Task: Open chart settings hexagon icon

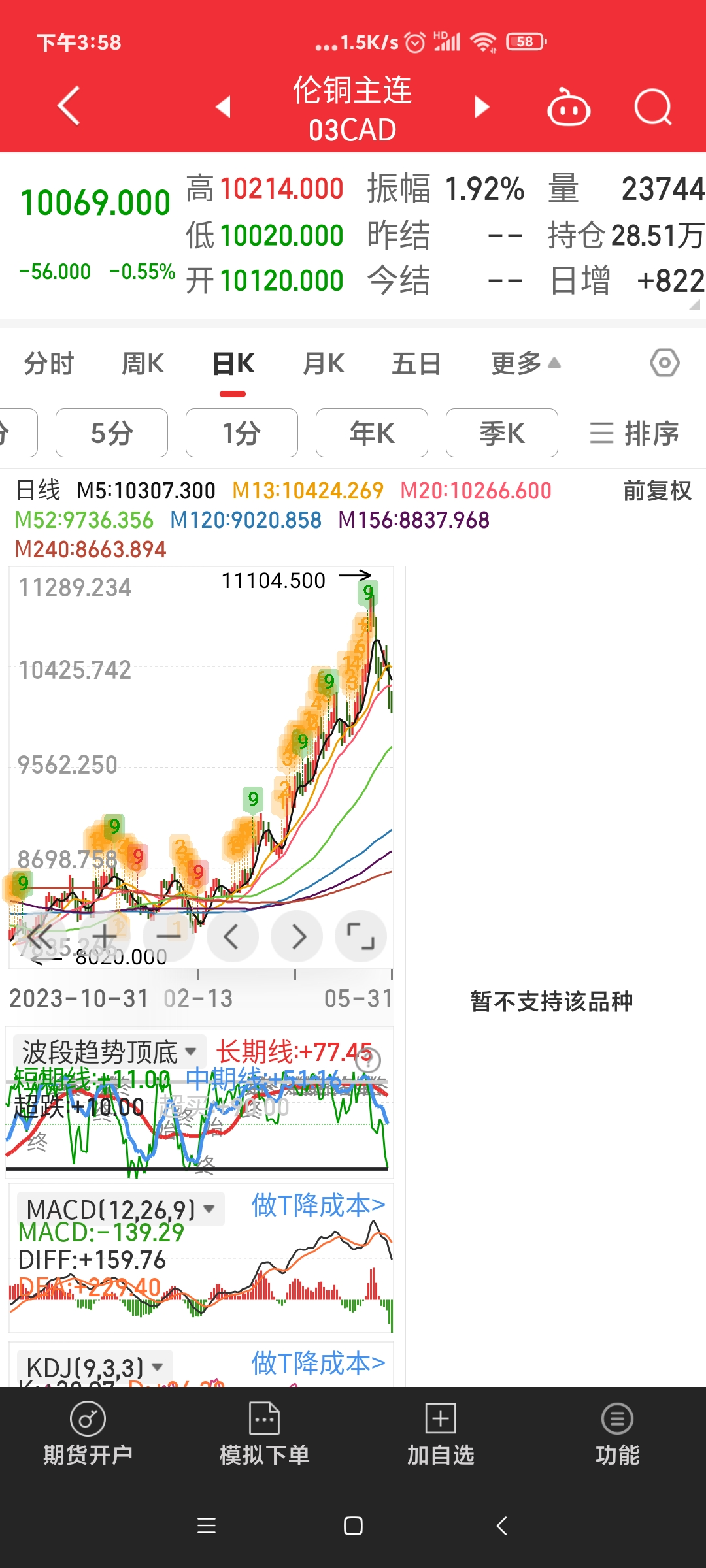Action: 664,363
